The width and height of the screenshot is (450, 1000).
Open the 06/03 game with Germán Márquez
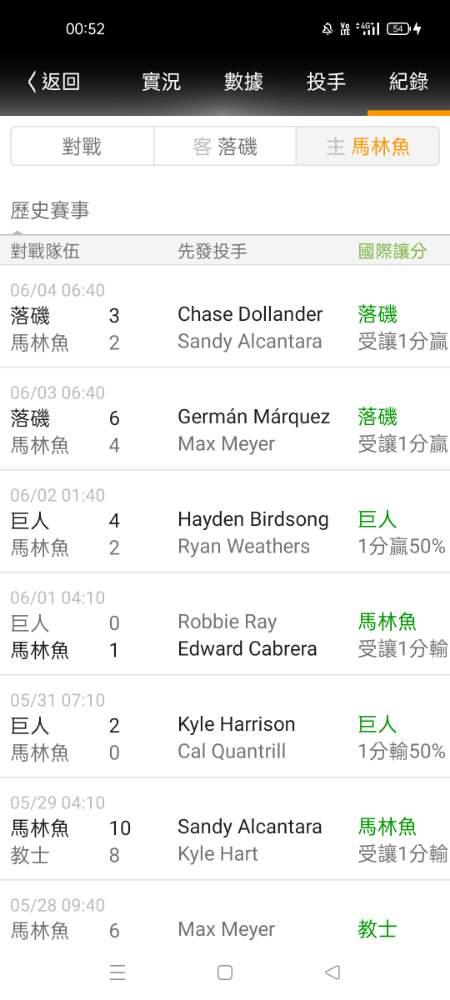click(225, 419)
